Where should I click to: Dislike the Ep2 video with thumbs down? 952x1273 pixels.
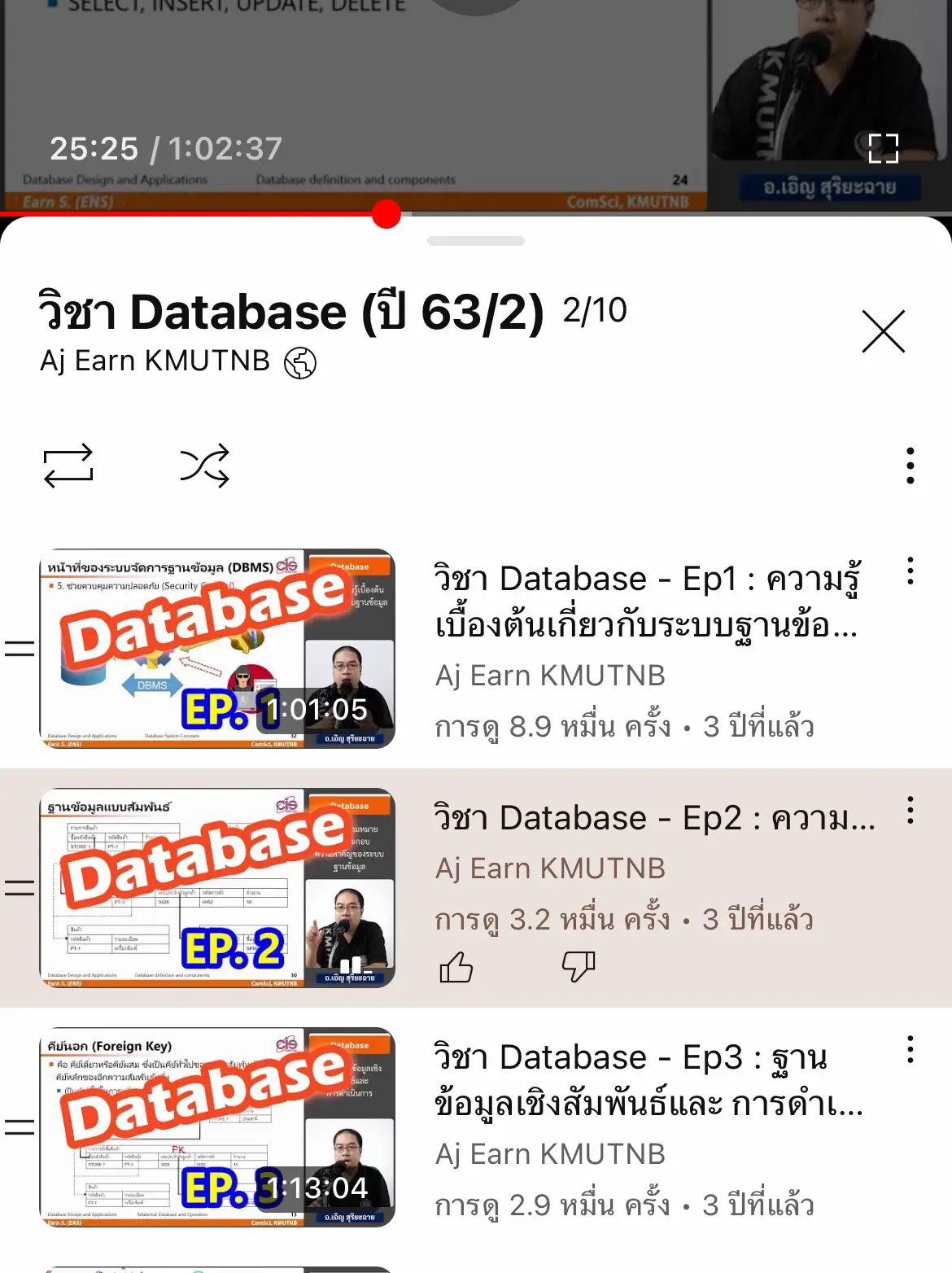tap(579, 966)
